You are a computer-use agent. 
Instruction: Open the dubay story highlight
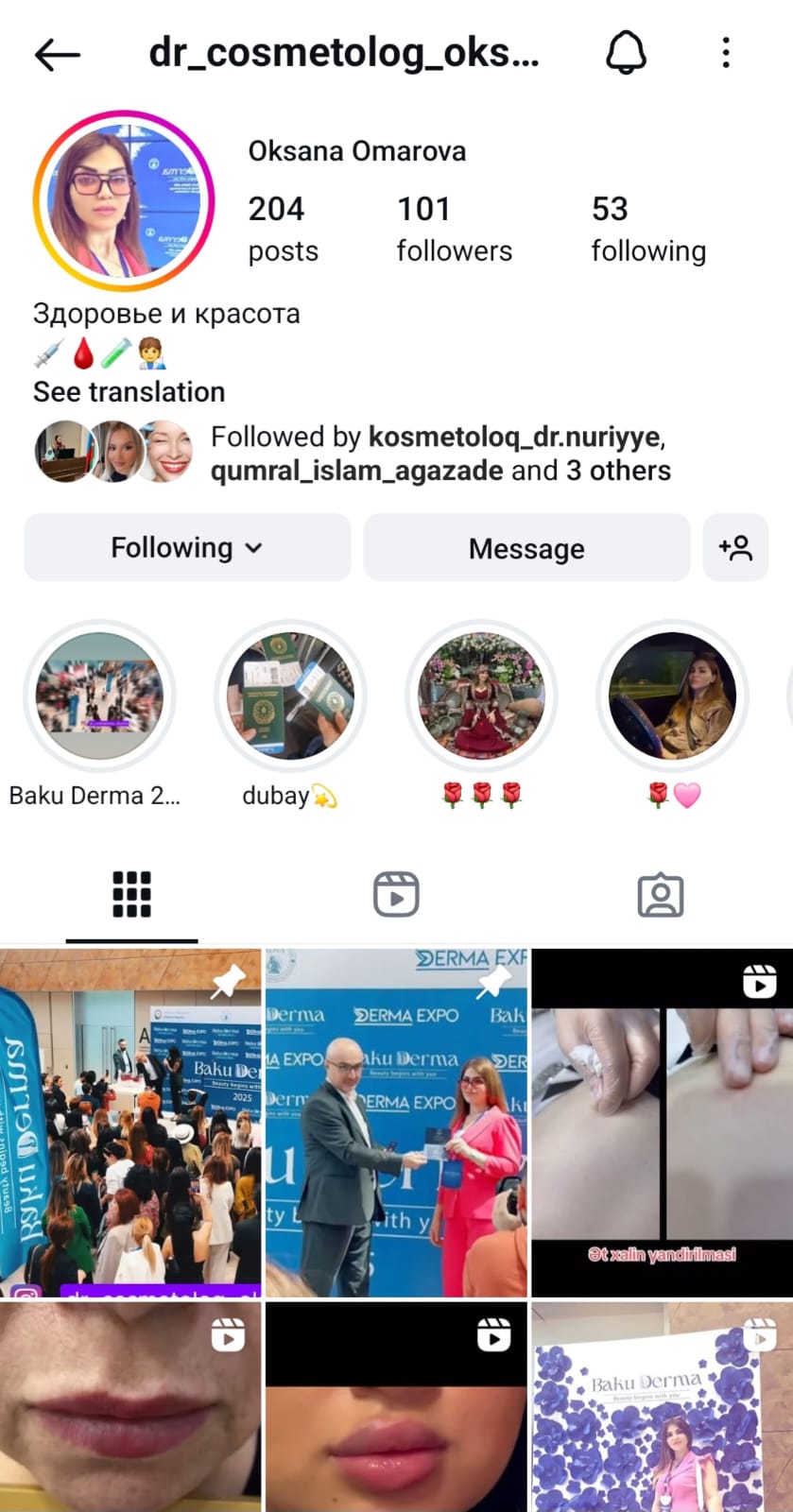[x=290, y=696]
